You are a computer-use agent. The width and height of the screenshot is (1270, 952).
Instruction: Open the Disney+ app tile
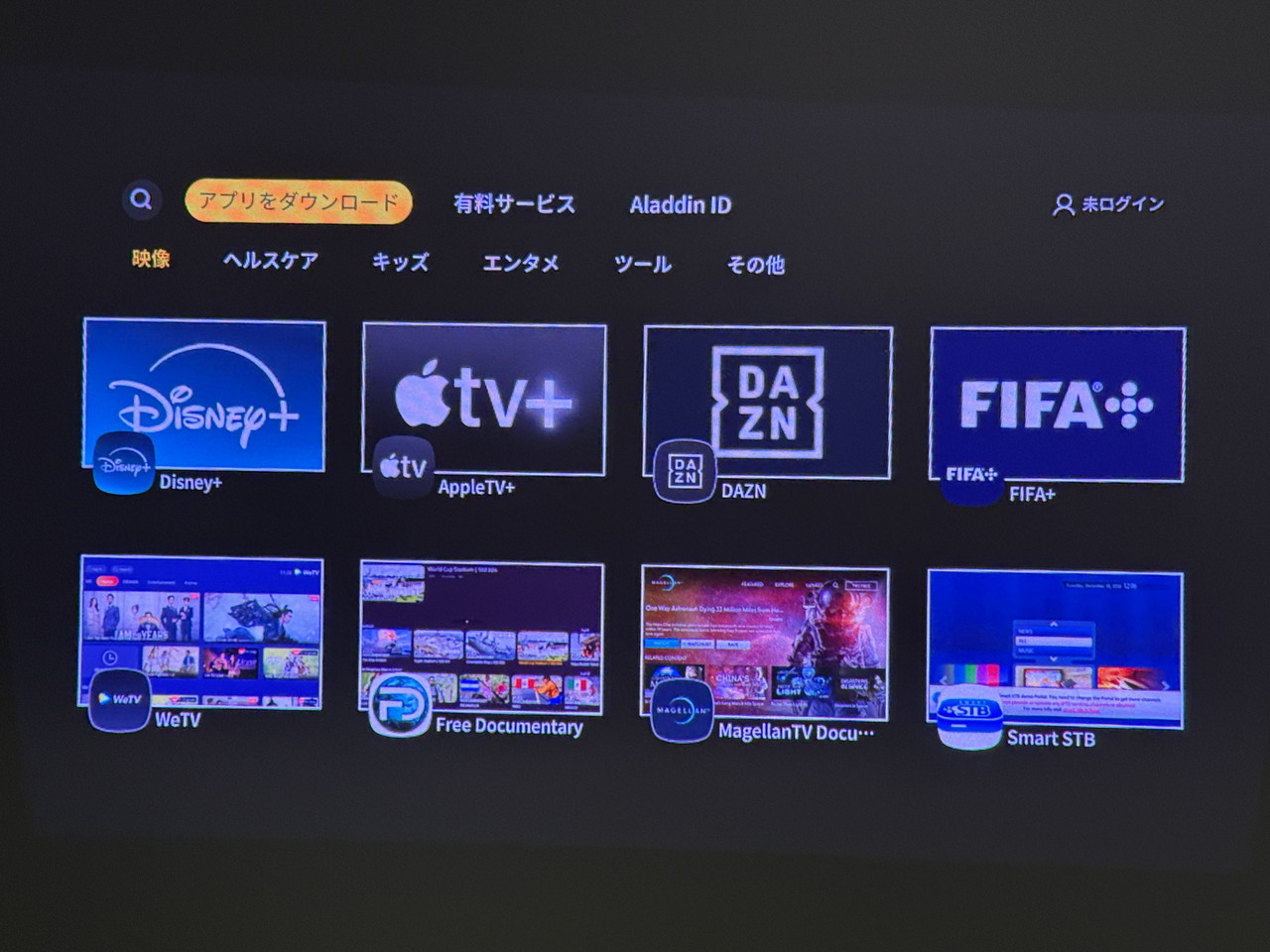(204, 395)
